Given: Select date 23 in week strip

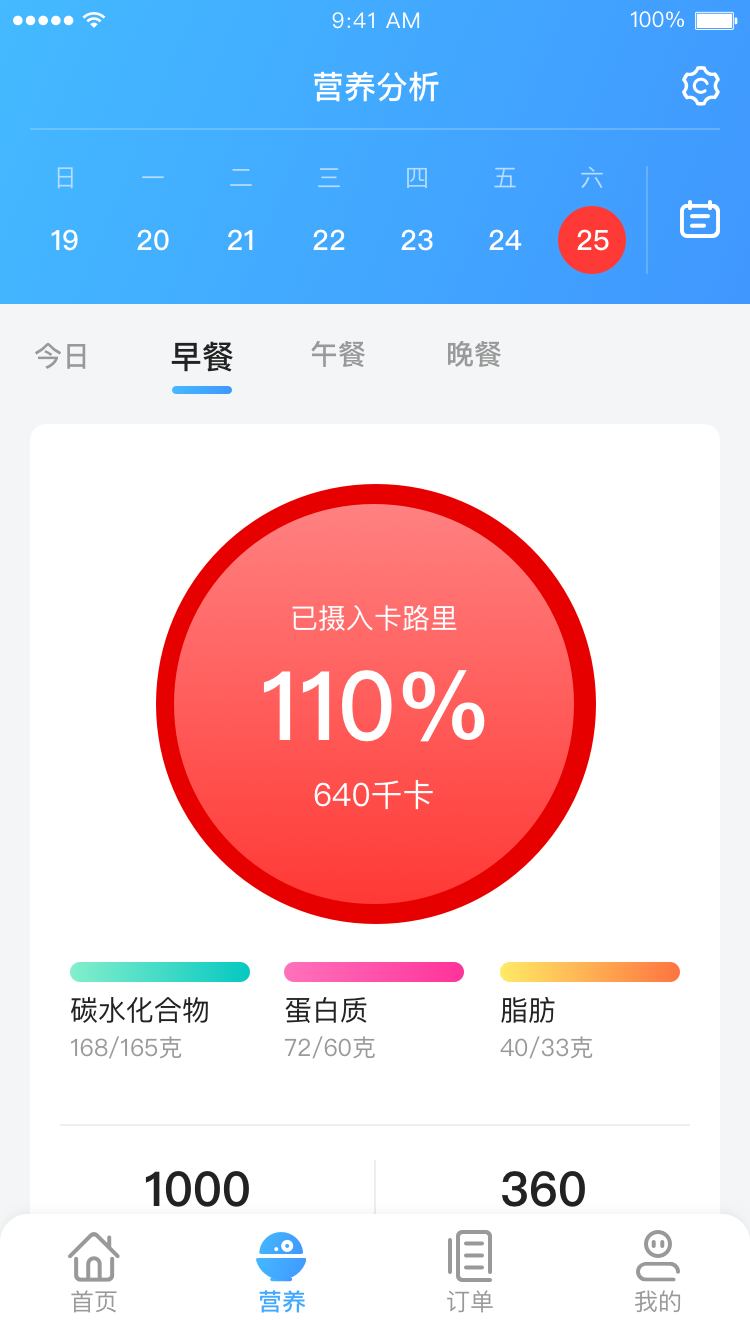Looking at the screenshot, I should (x=417, y=240).
